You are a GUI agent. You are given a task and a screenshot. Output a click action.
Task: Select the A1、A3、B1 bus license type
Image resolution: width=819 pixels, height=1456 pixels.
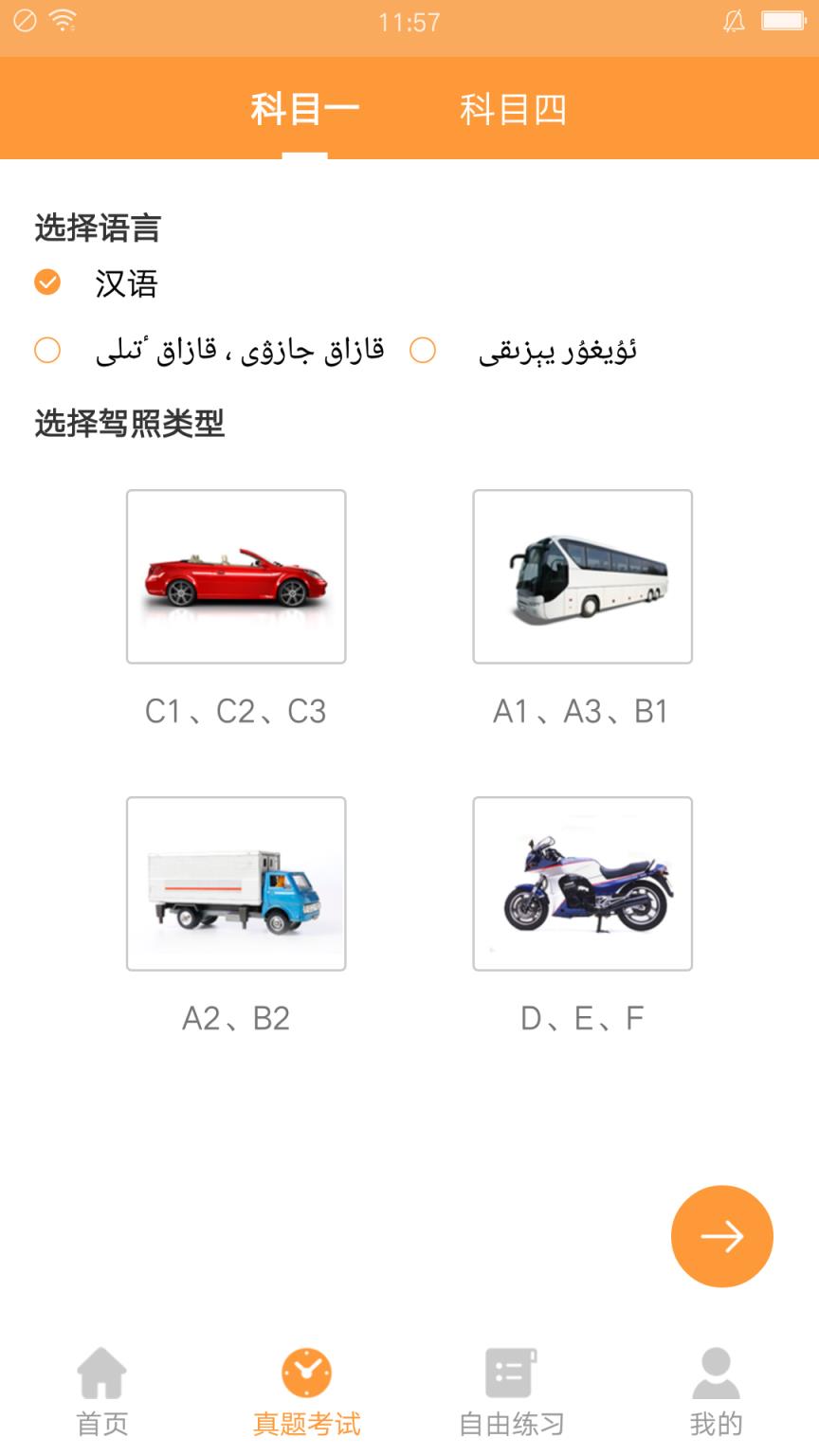tap(582, 576)
